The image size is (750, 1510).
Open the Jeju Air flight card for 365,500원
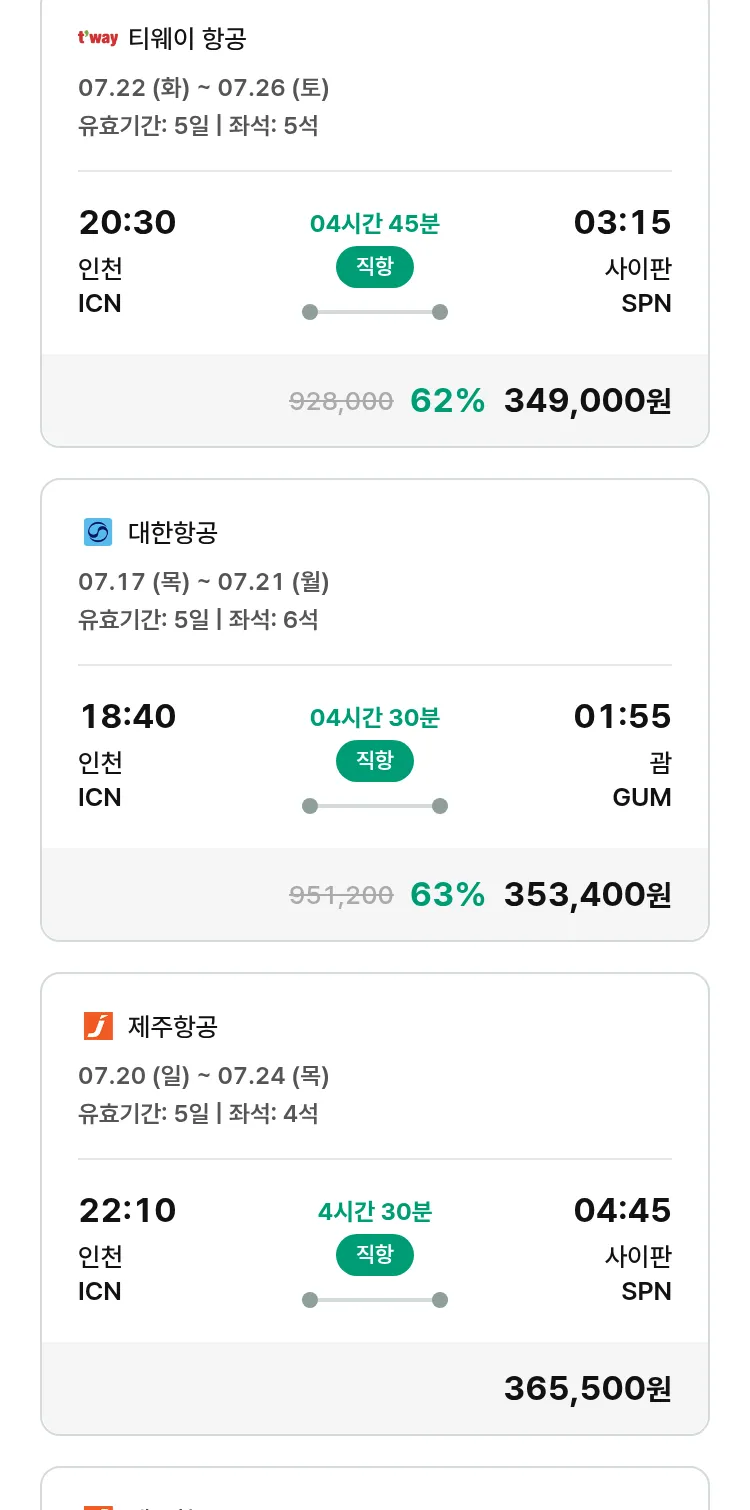pos(375,1204)
